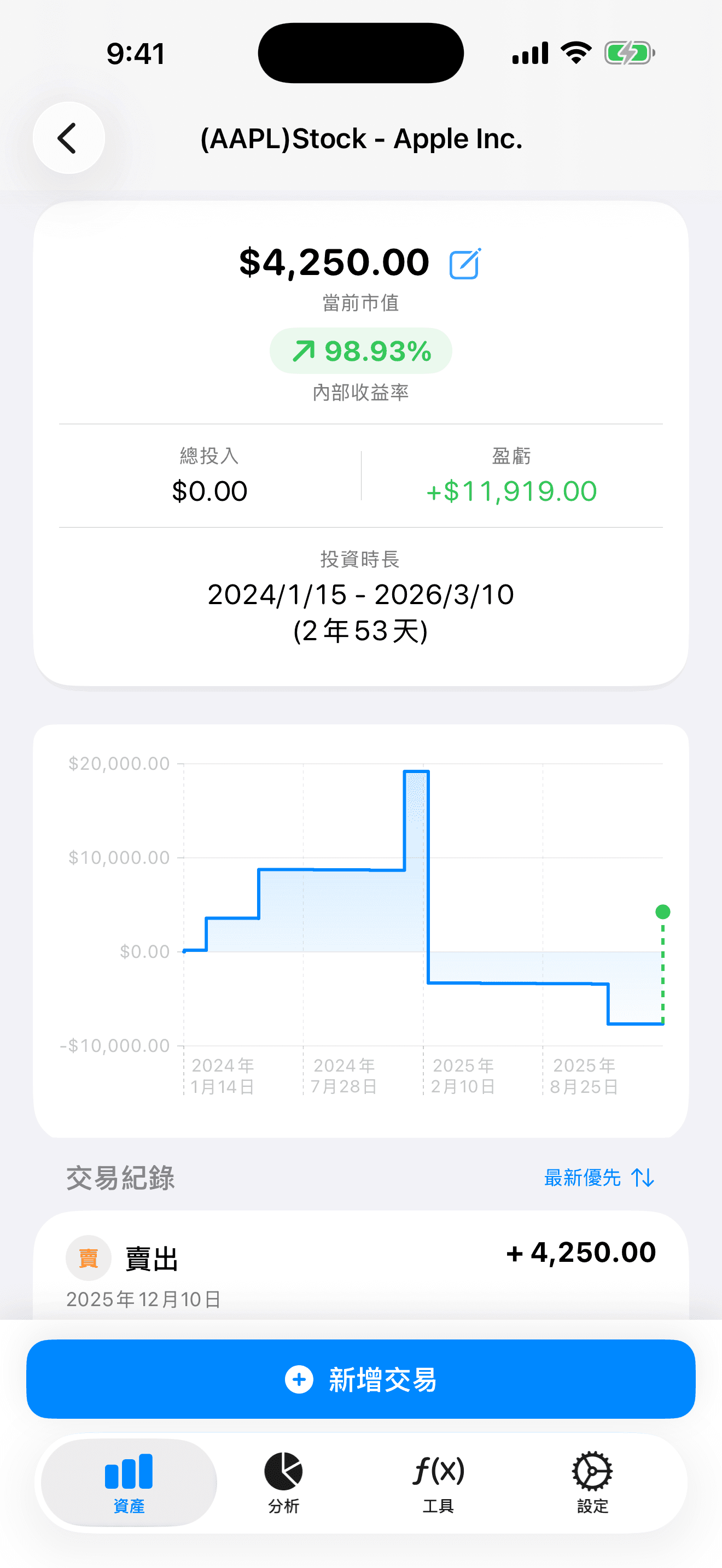Click the sort arrows next to 最新優先
The width and height of the screenshot is (722, 1568).
coord(642,1178)
